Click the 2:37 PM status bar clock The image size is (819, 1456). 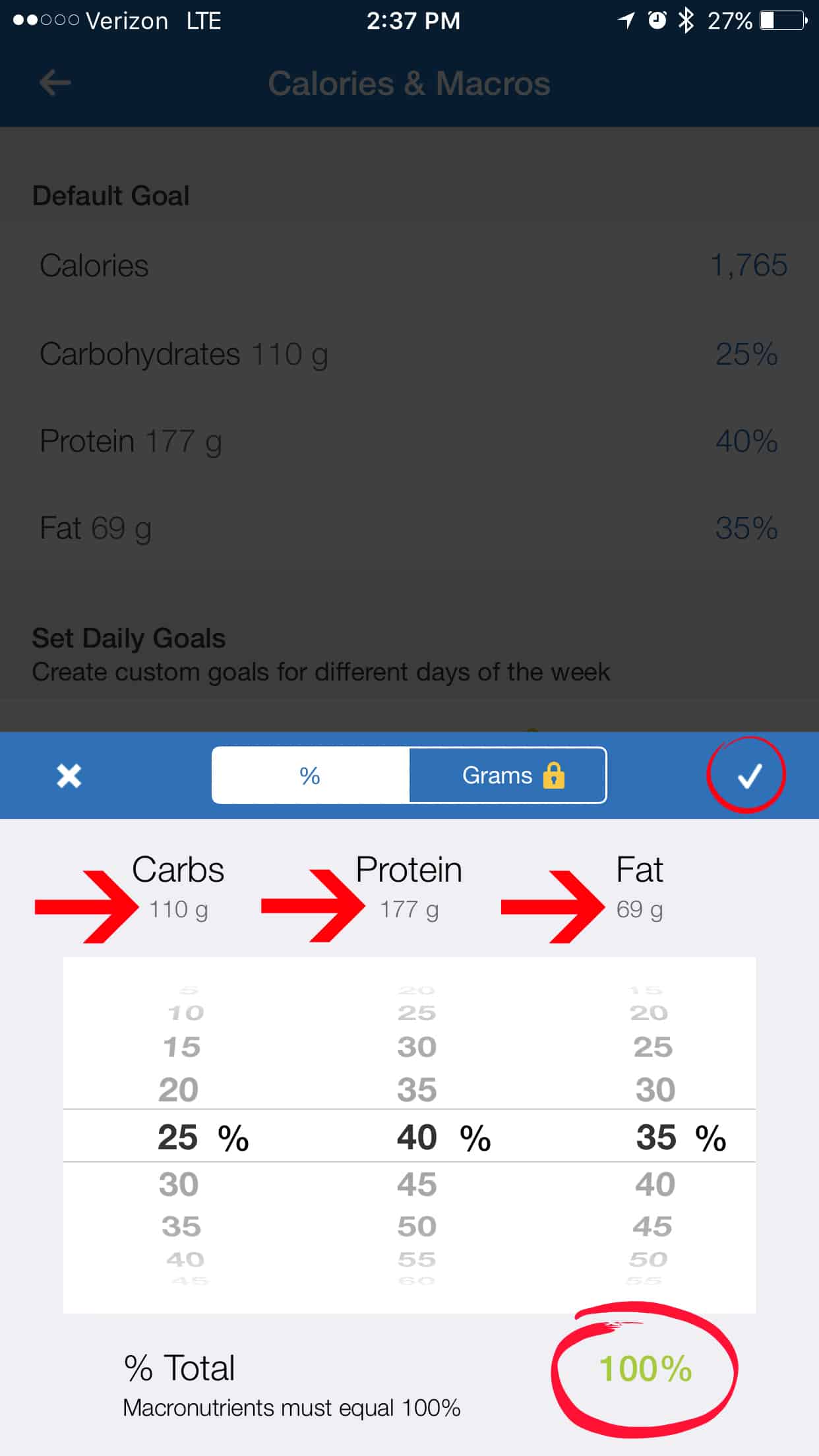tap(413, 20)
